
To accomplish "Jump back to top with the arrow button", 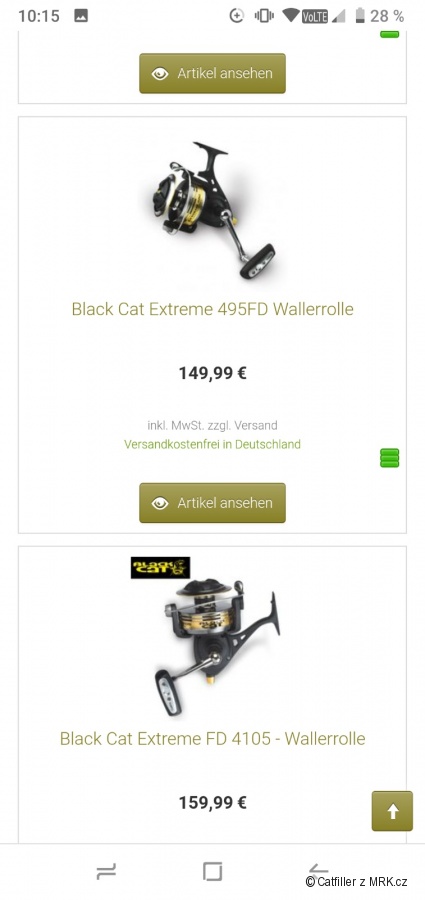I will pyautogui.click(x=392, y=811).
